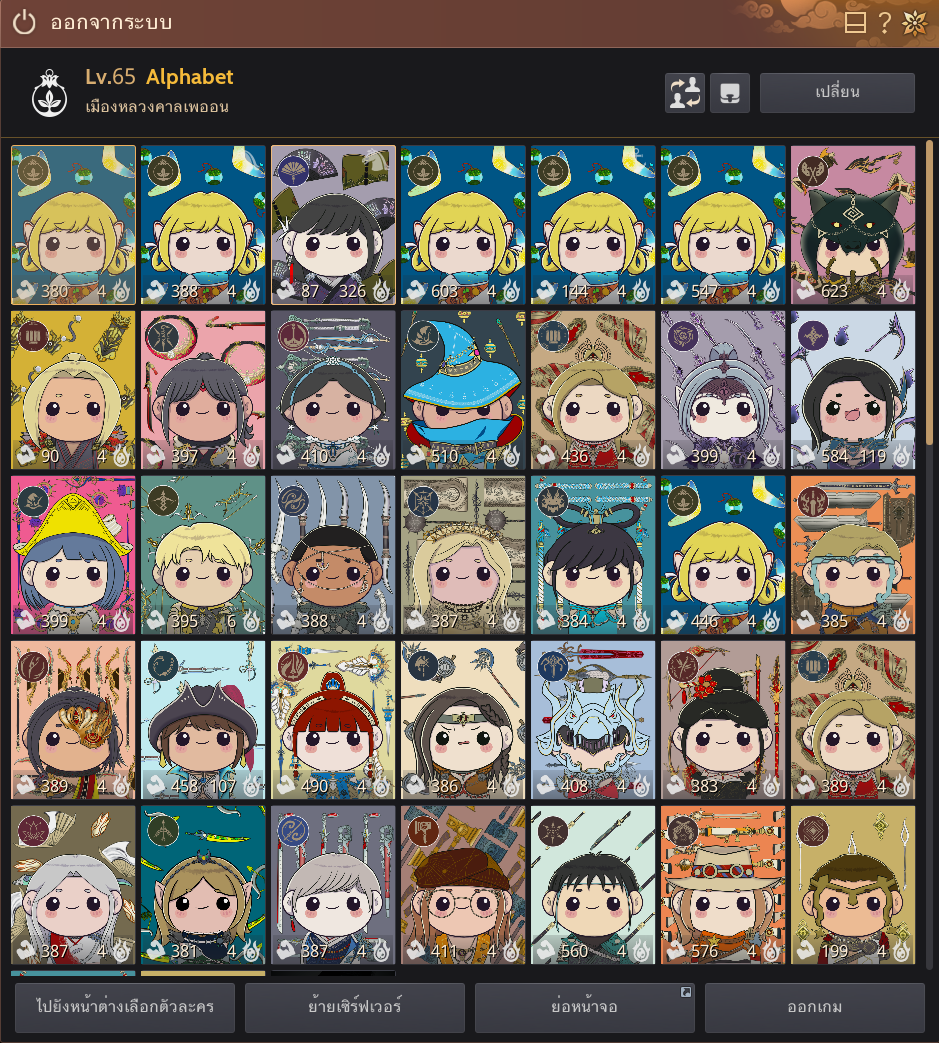939x1043 pixels.
Task: Pick the masked armor character 408
Action: click(593, 720)
